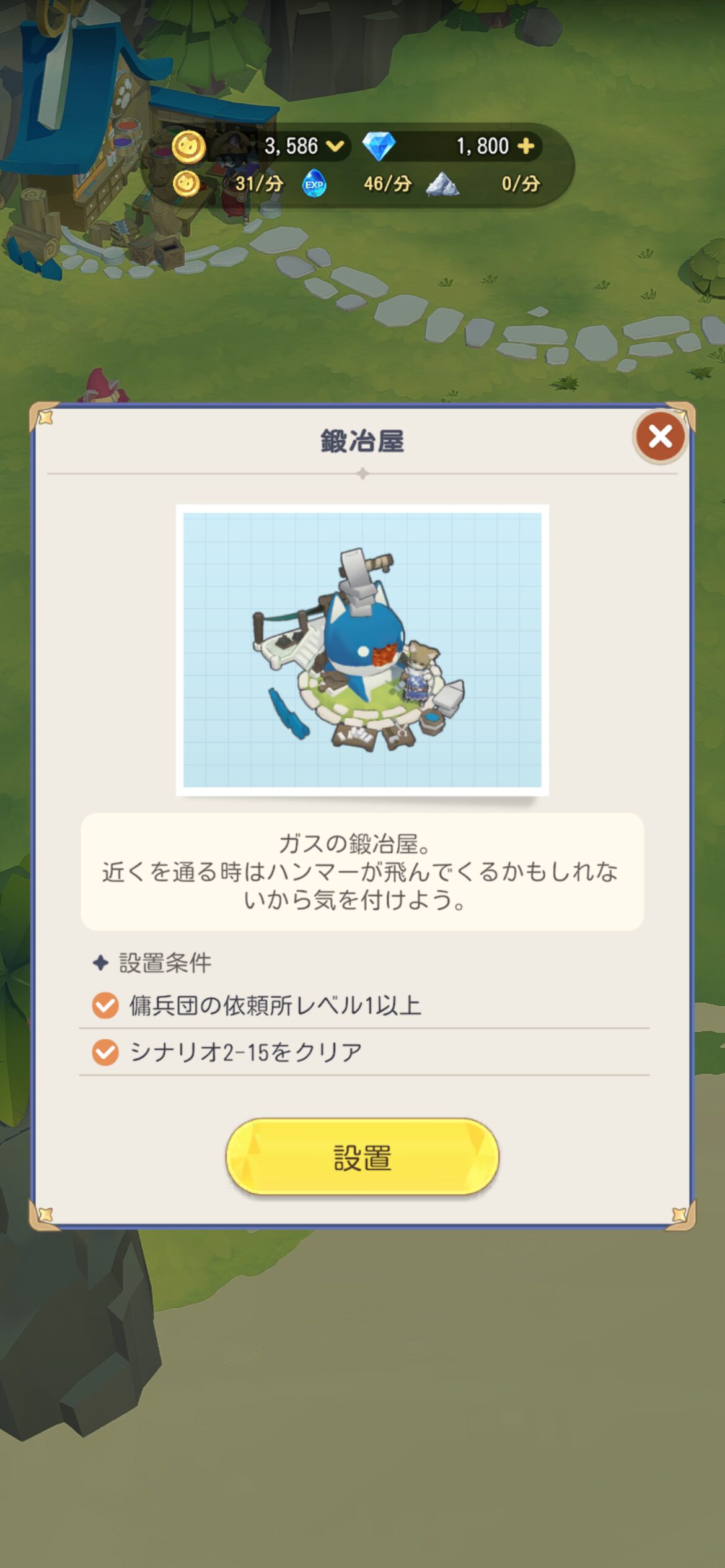Expand the gold coin dropdown chevron
Screen dimensions: 725x1568
click(335, 146)
